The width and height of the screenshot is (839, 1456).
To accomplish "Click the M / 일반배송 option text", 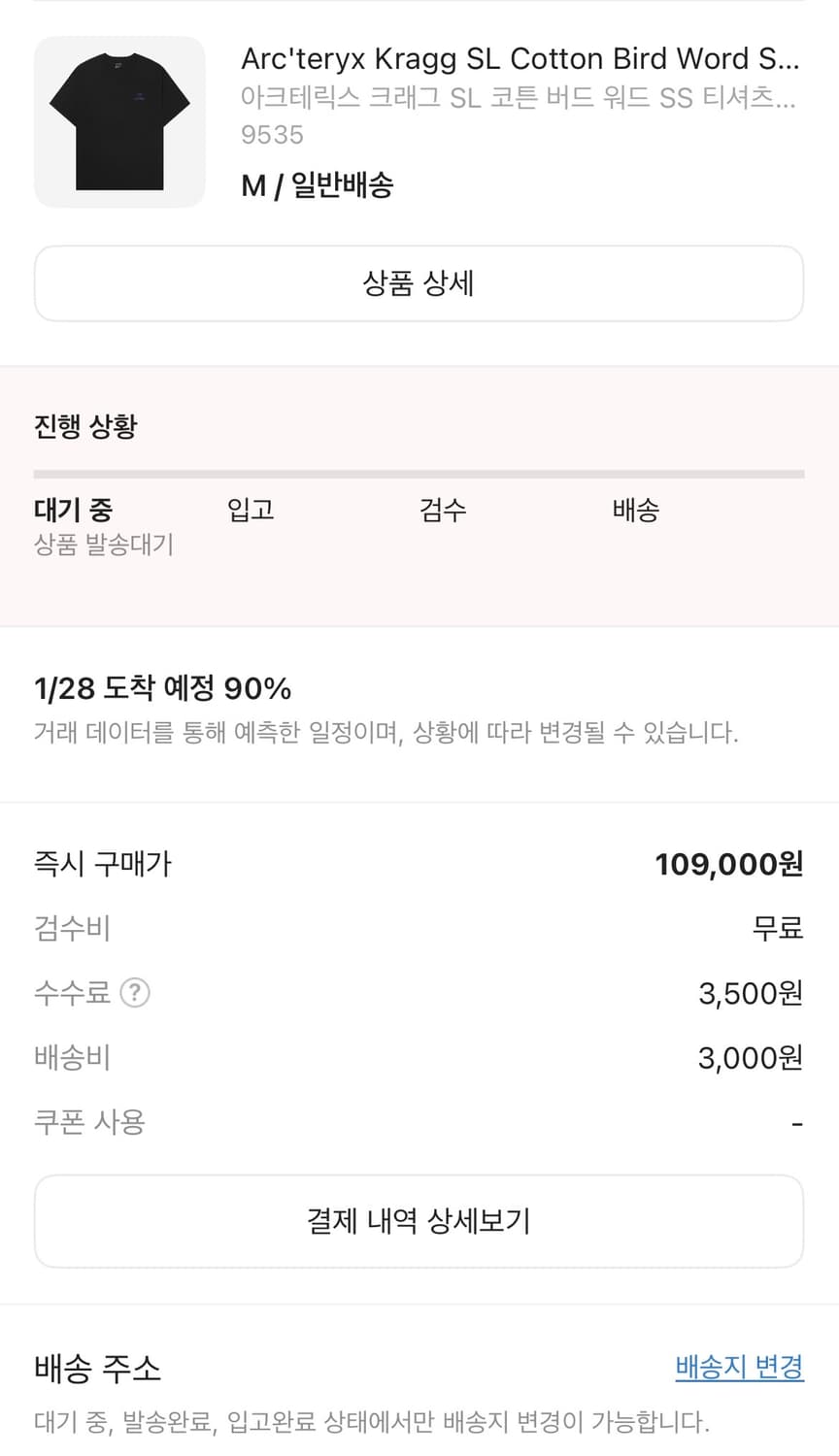I will 318,184.
